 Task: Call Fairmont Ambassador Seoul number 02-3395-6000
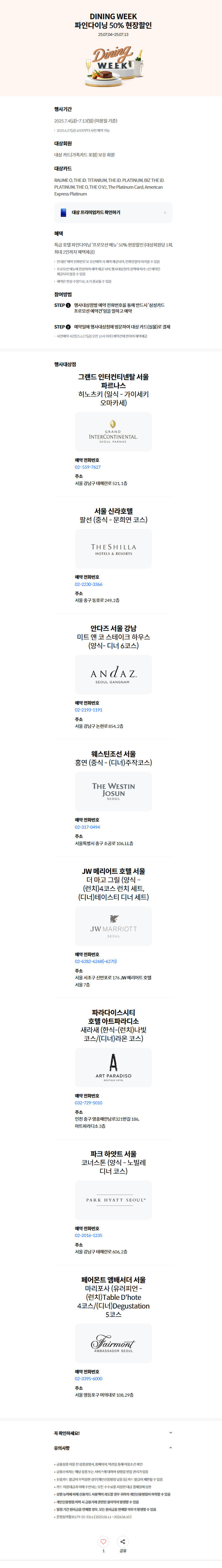pos(88,1378)
